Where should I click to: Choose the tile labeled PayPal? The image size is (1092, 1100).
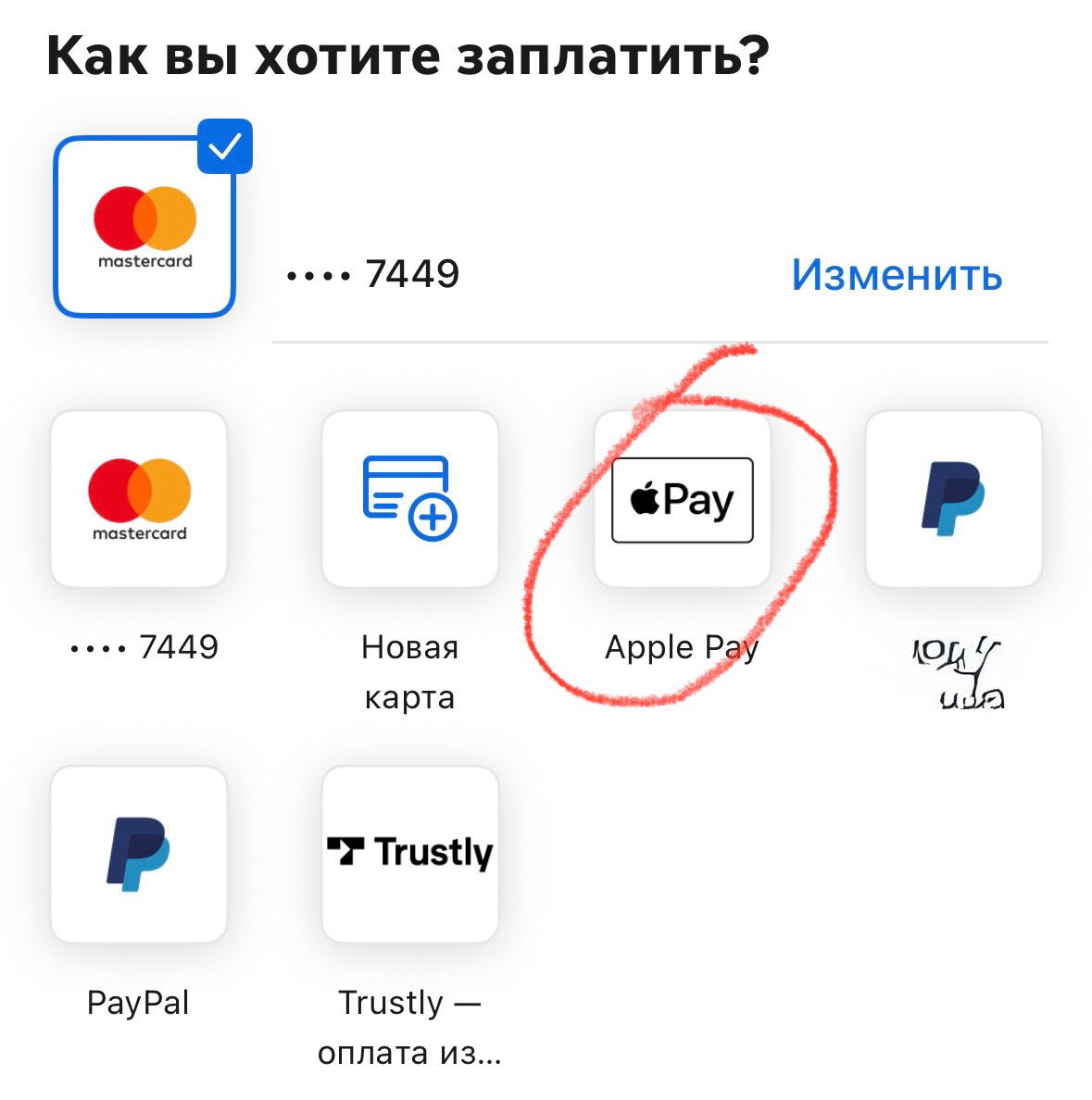point(138,854)
